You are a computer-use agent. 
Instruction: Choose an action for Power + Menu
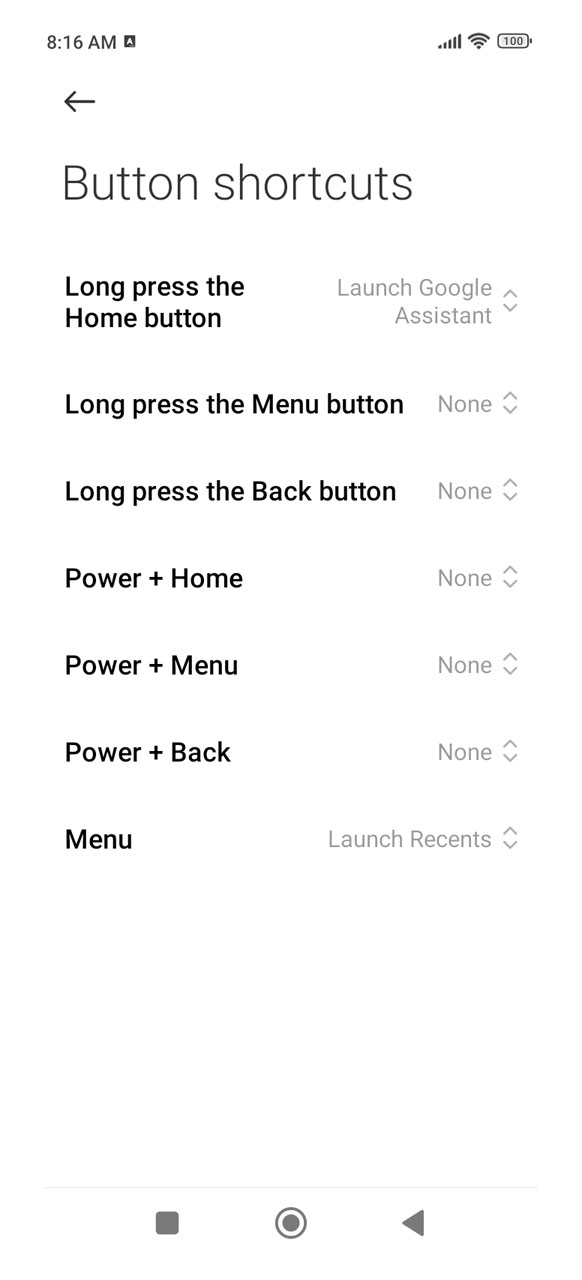(291, 665)
